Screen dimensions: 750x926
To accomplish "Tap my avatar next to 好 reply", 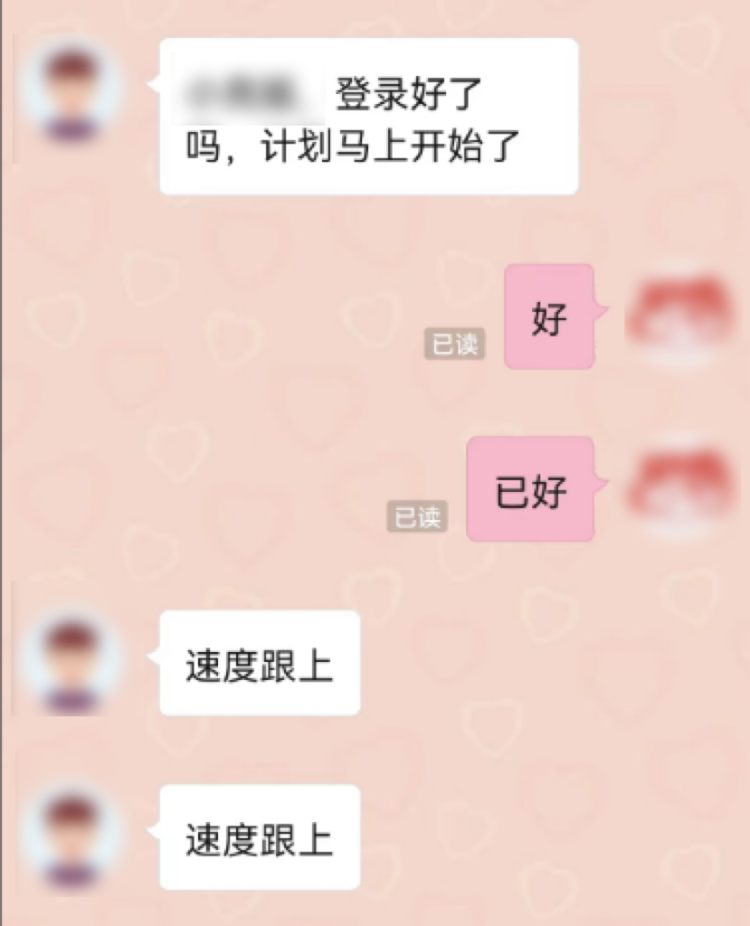I will coord(681,315).
